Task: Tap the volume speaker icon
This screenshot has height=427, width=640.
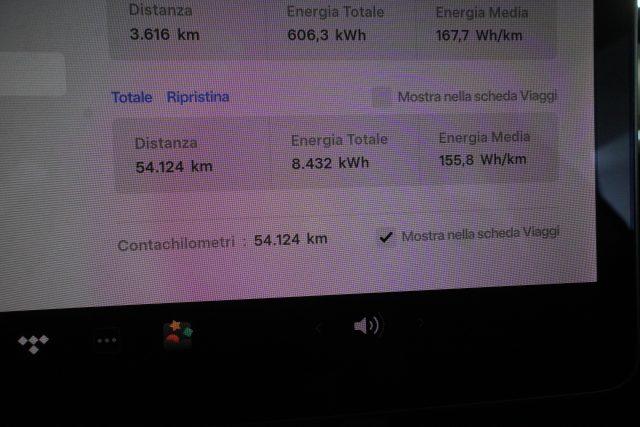Action: 367,326
